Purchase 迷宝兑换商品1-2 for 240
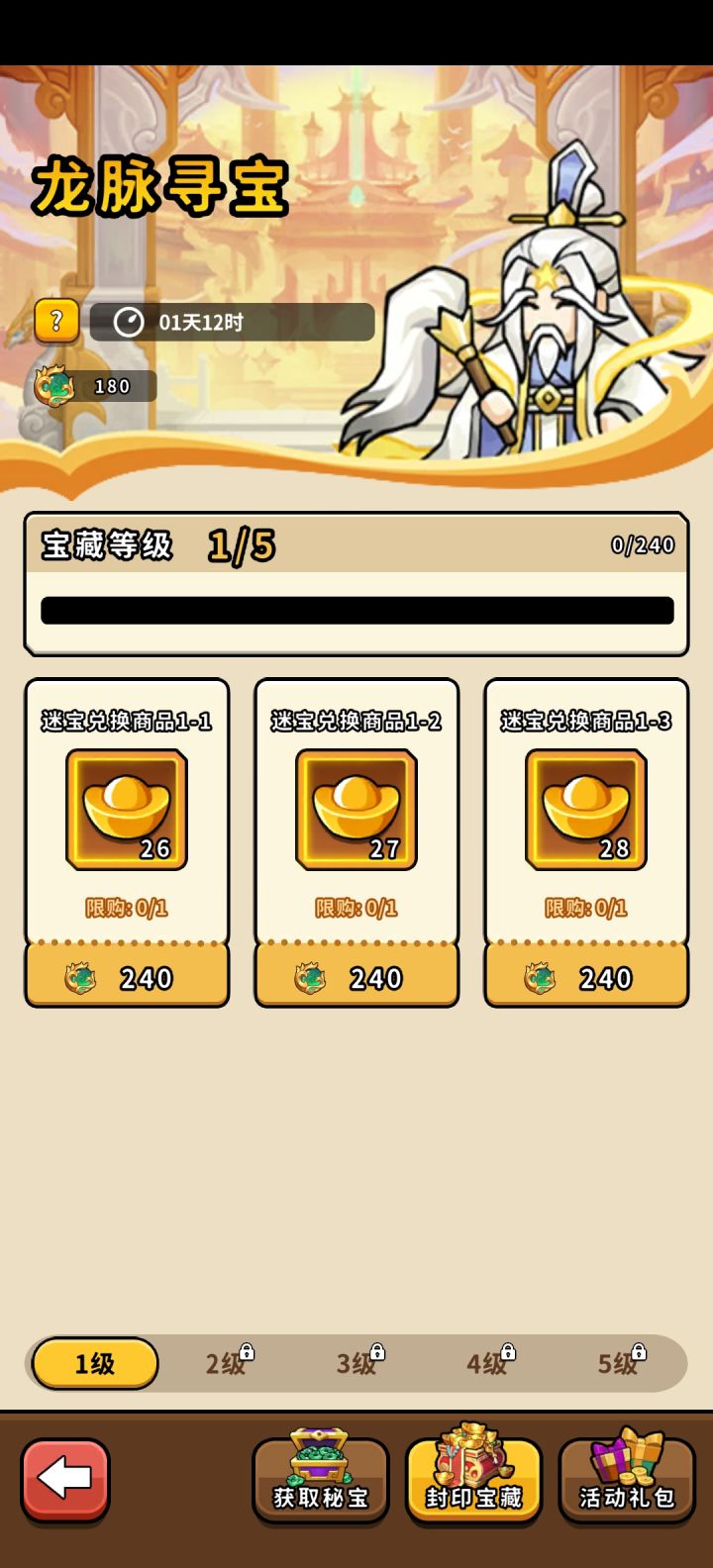713x1568 pixels. coord(356,978)
